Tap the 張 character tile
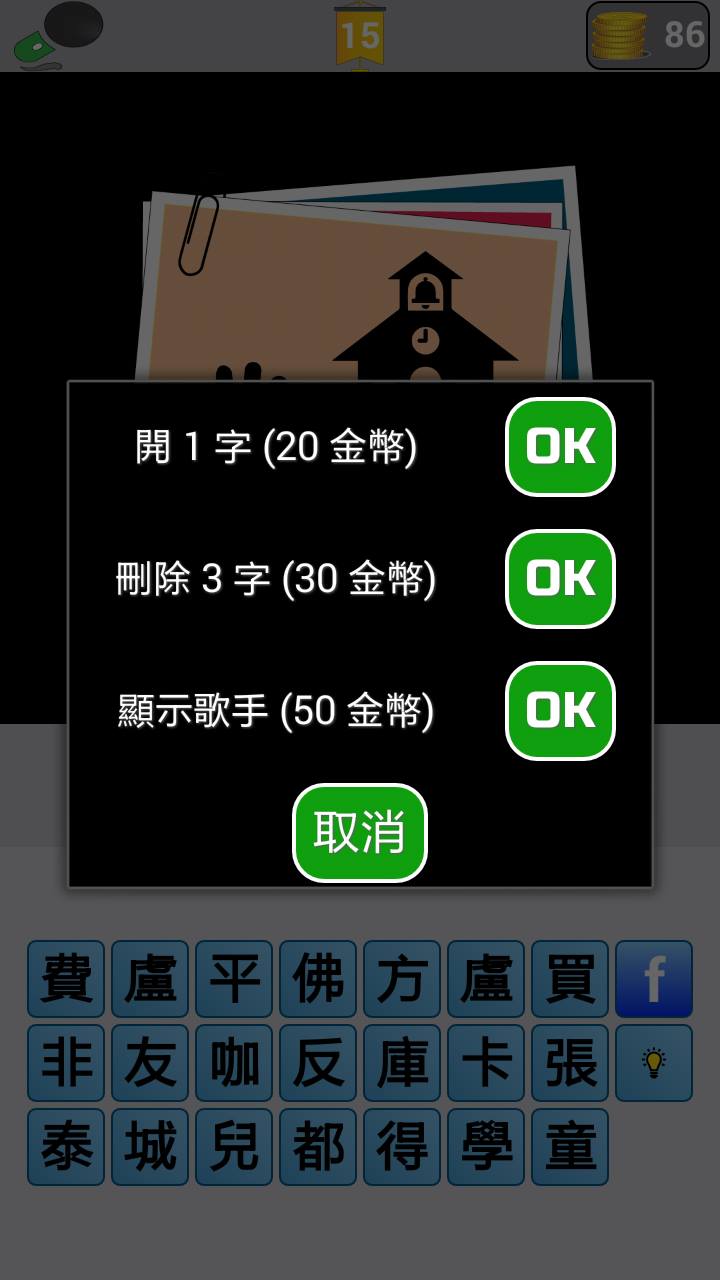Screen dimensions: 720x1280 pyautogui.click(x=570, y=1063)
